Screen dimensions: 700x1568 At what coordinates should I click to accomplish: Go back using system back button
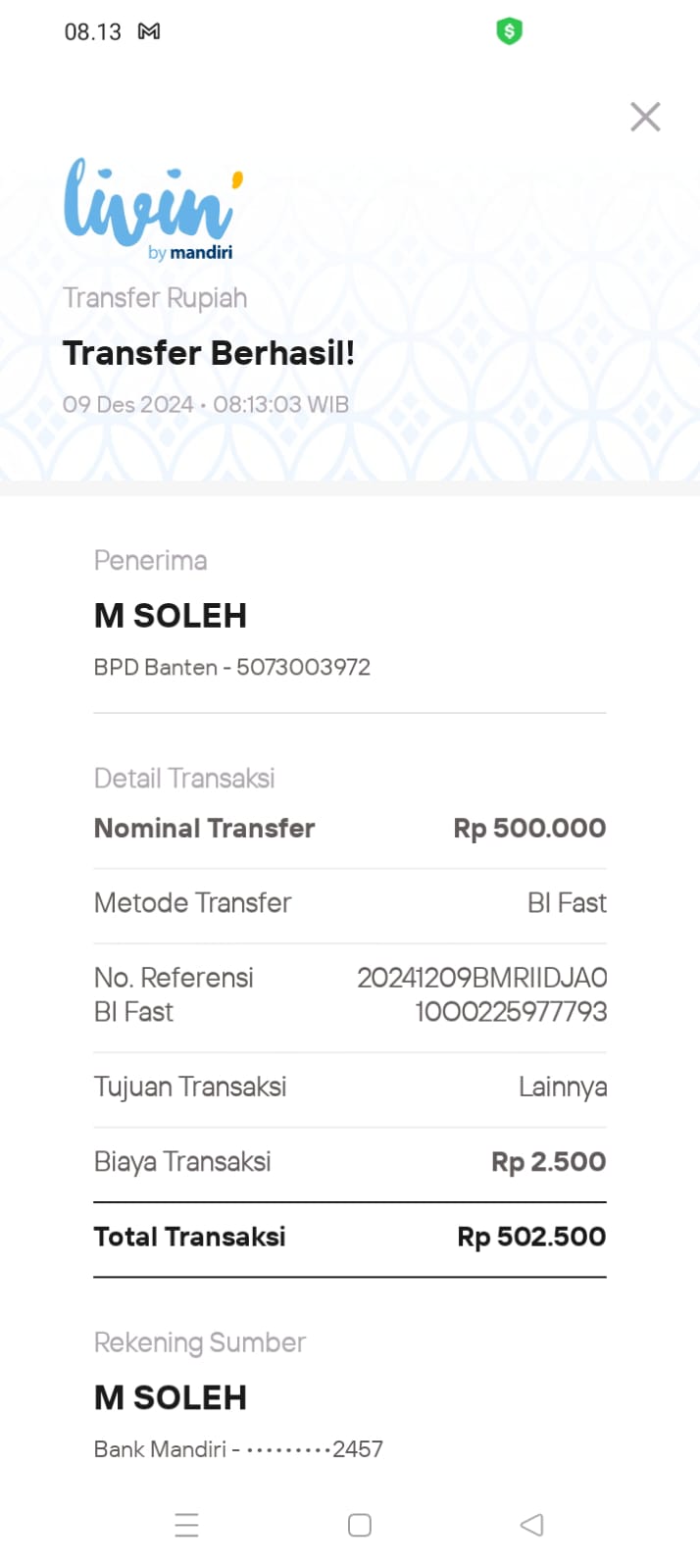click(x=531, y=1525)
